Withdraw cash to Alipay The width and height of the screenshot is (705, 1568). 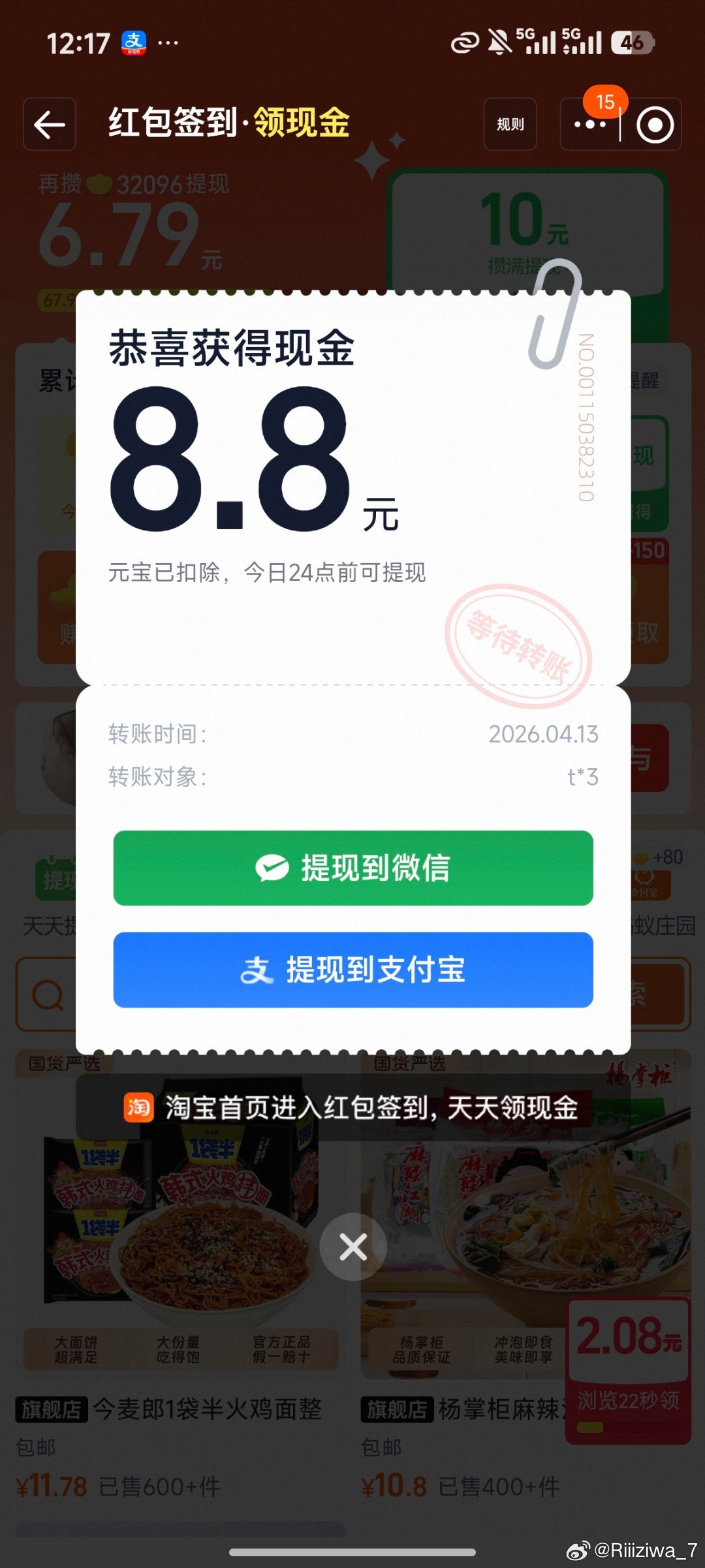click(353, 970)
